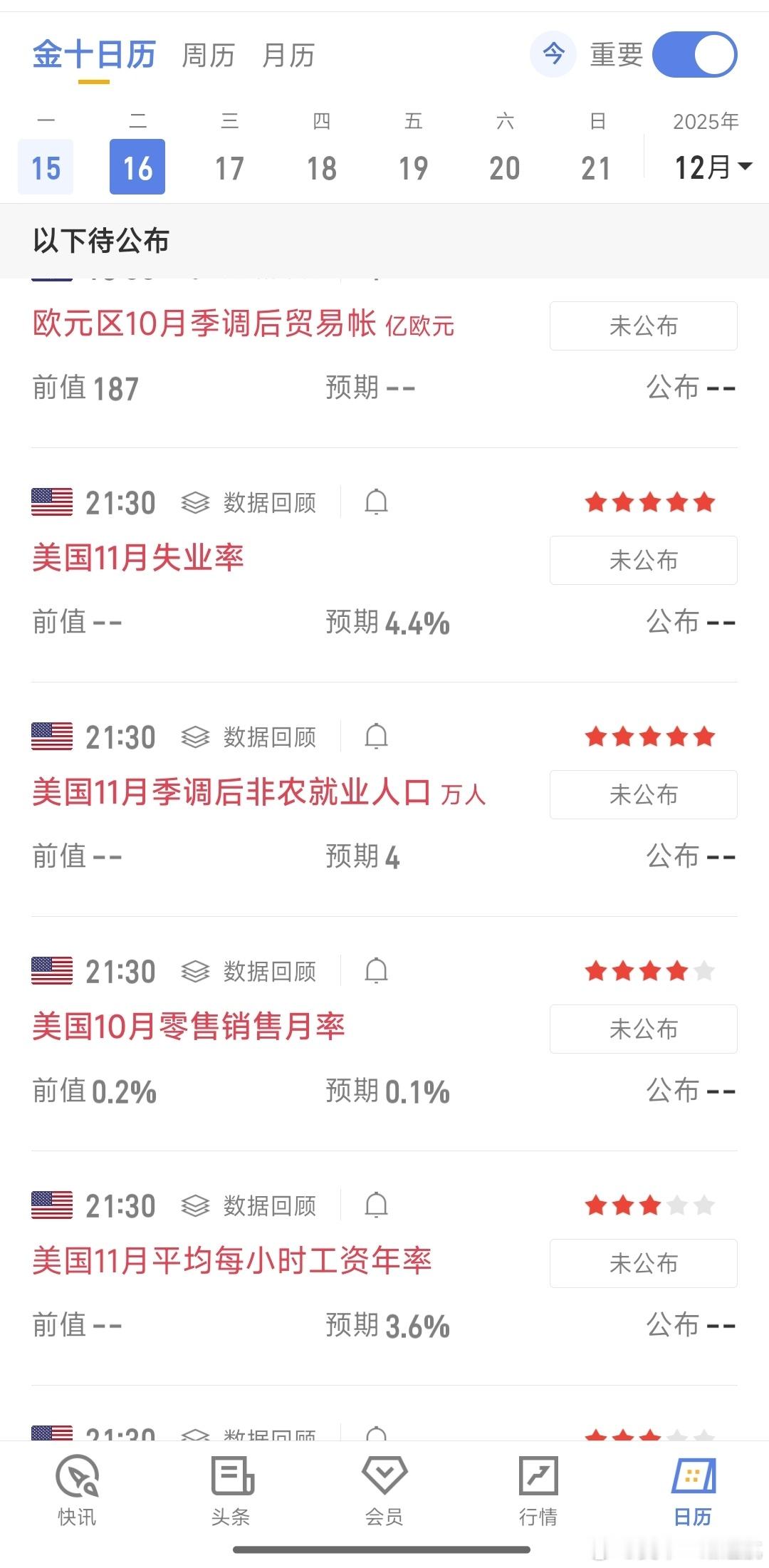
Task: Select date 17 in the week strip
Action: (x=229, y=167)
